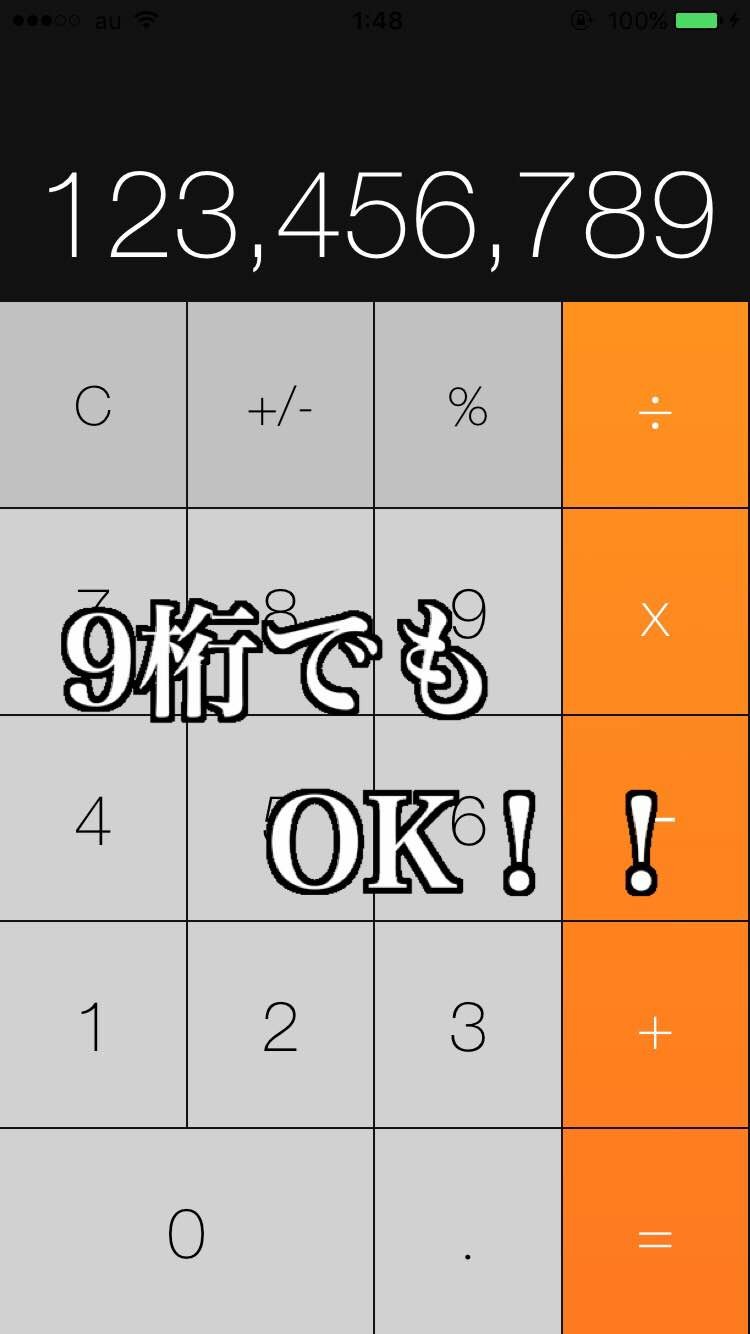Select the plus operator
The image size is (750, 1334).
pyautogui.click(x=655, y=1026)
